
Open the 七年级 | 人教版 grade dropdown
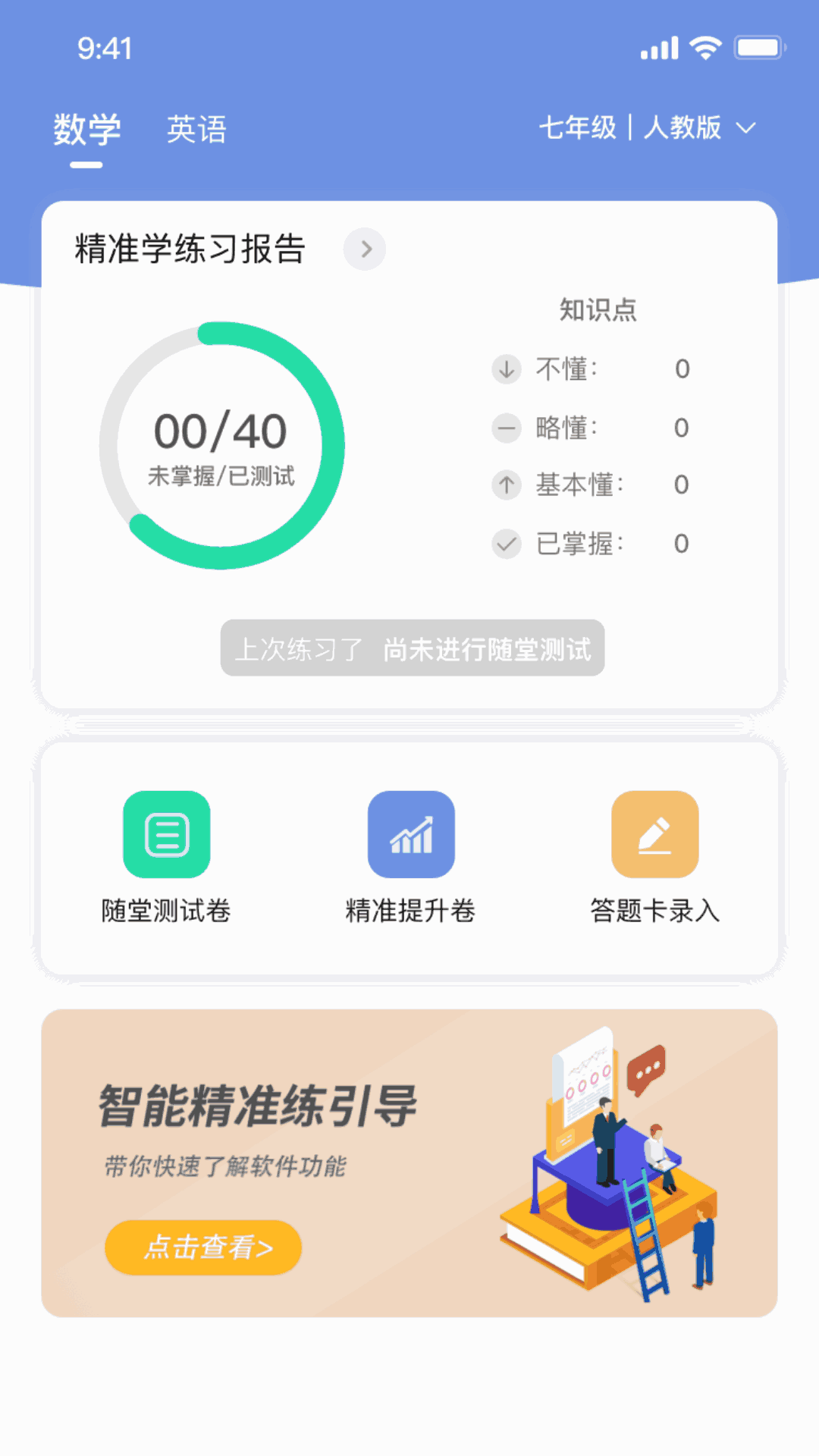647,127
